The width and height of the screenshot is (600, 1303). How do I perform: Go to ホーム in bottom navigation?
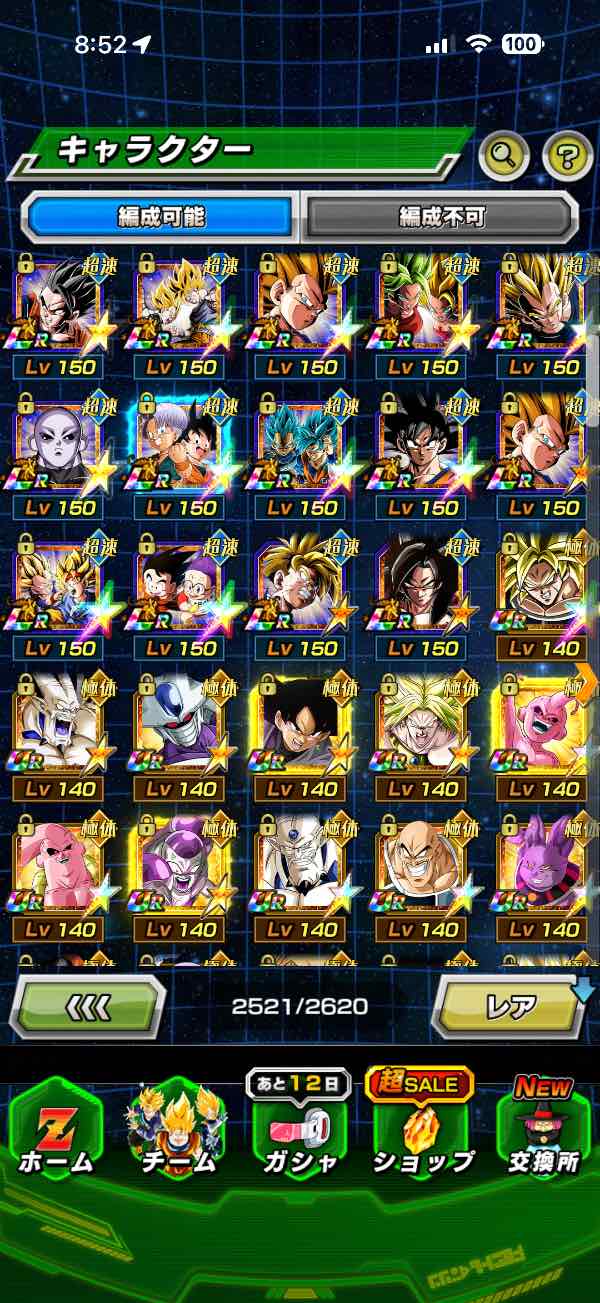57,1128
